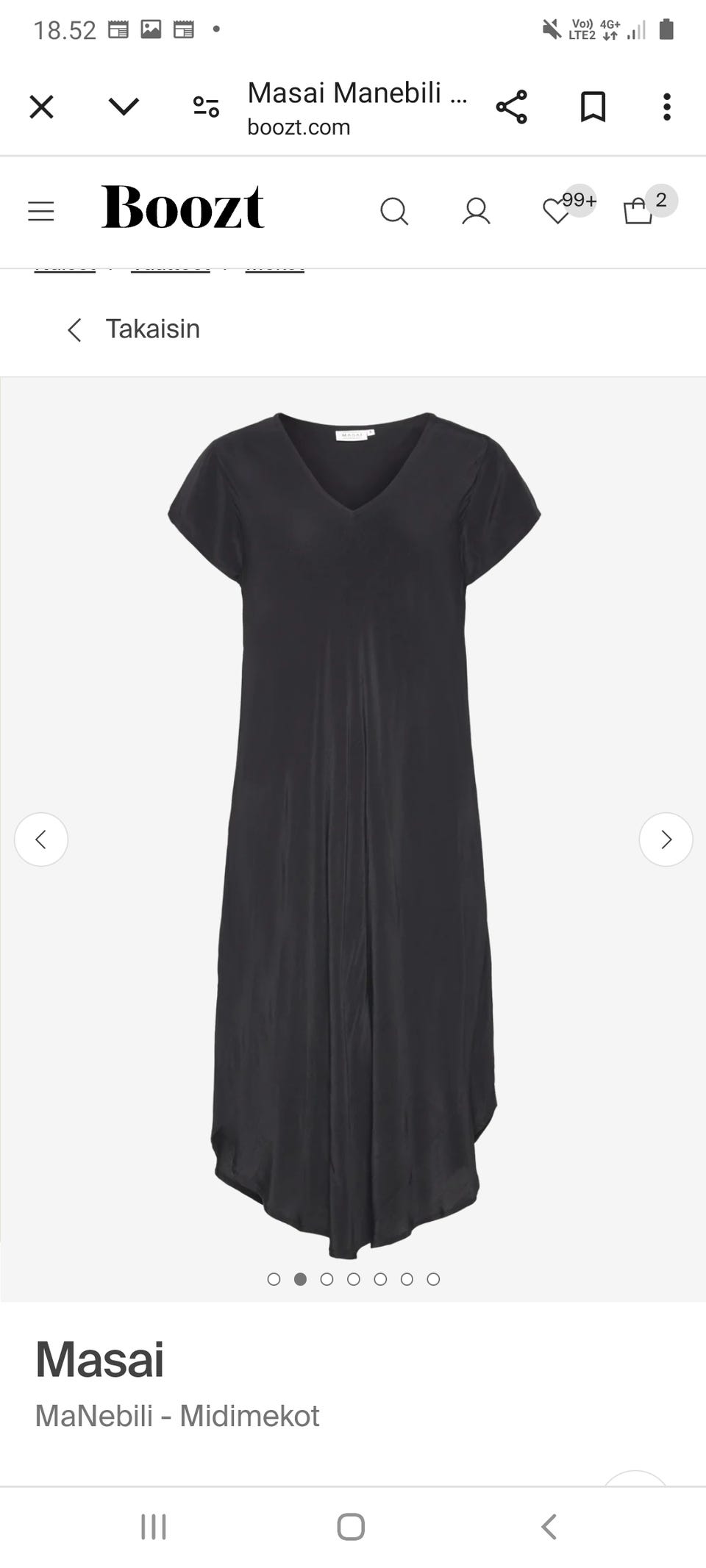Close the browser custom tab
Viewport: 706px width, 1568px height.
[x=41, y=107]
